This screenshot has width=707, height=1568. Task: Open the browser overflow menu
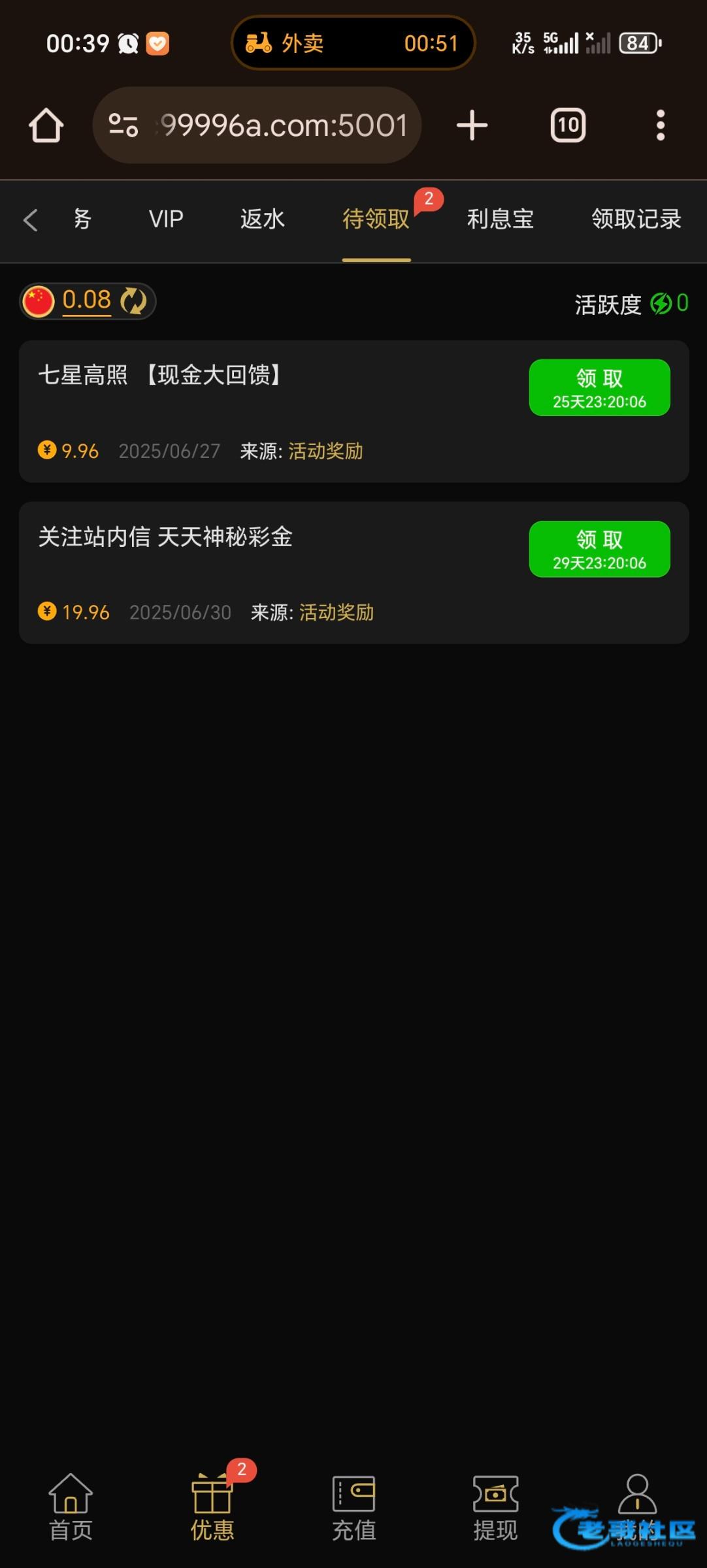661,125
